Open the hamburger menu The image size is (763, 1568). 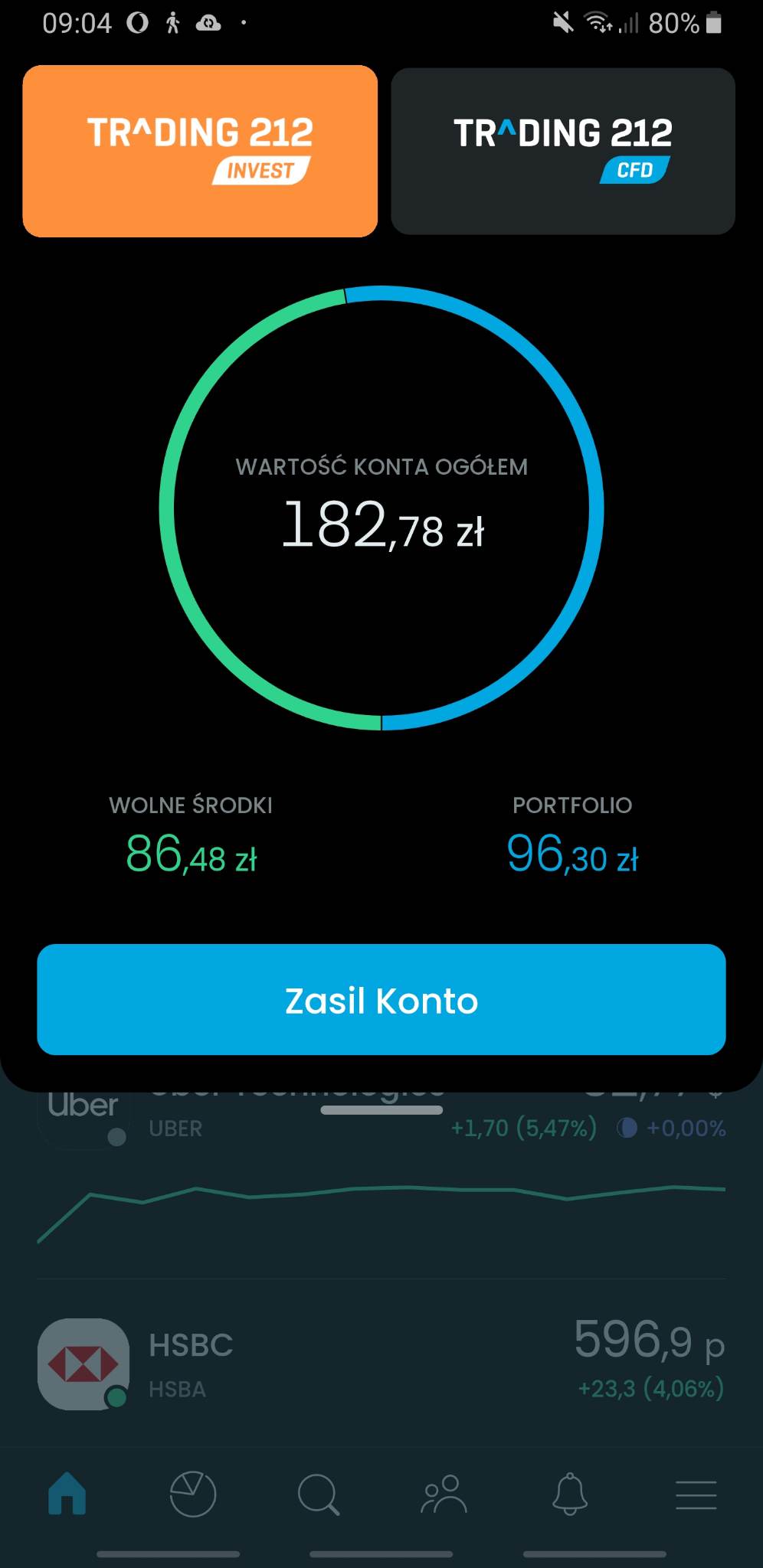pos(696,1494)
